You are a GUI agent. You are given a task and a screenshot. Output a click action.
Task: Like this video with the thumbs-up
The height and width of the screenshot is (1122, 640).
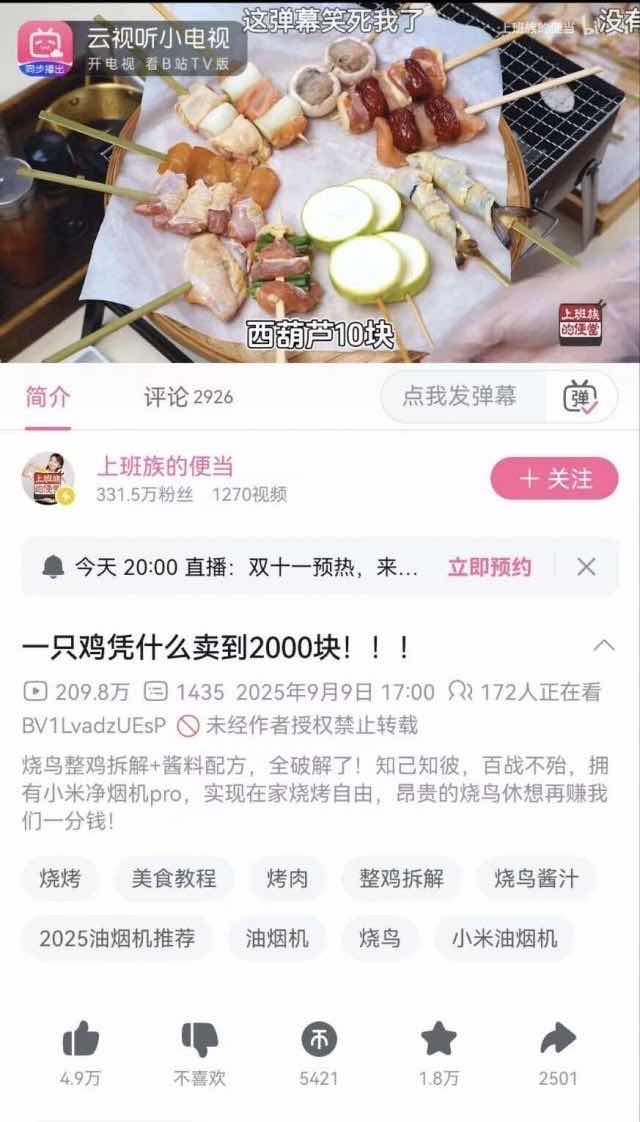pyautogui.click(x=80, y=1041)
